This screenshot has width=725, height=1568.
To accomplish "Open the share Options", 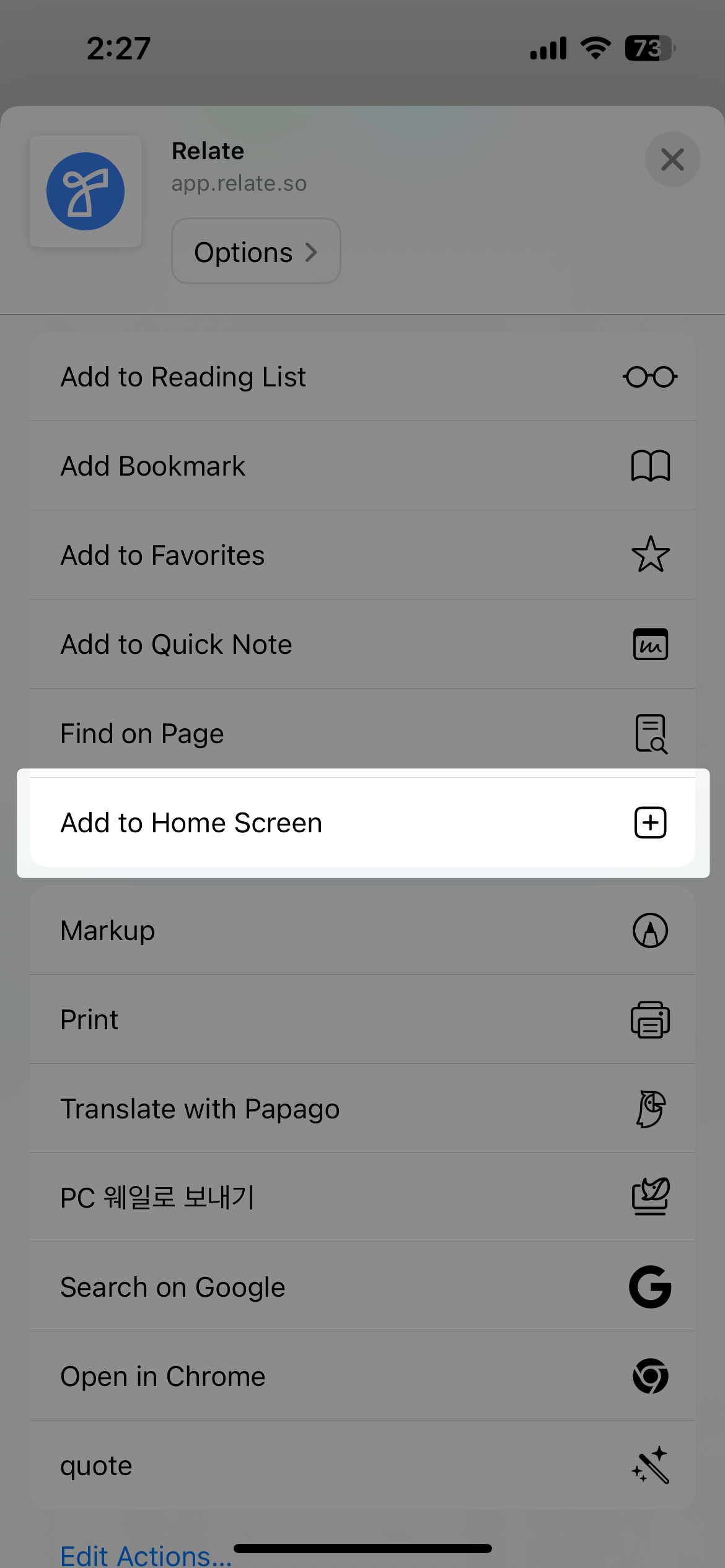I will [256, 251].
